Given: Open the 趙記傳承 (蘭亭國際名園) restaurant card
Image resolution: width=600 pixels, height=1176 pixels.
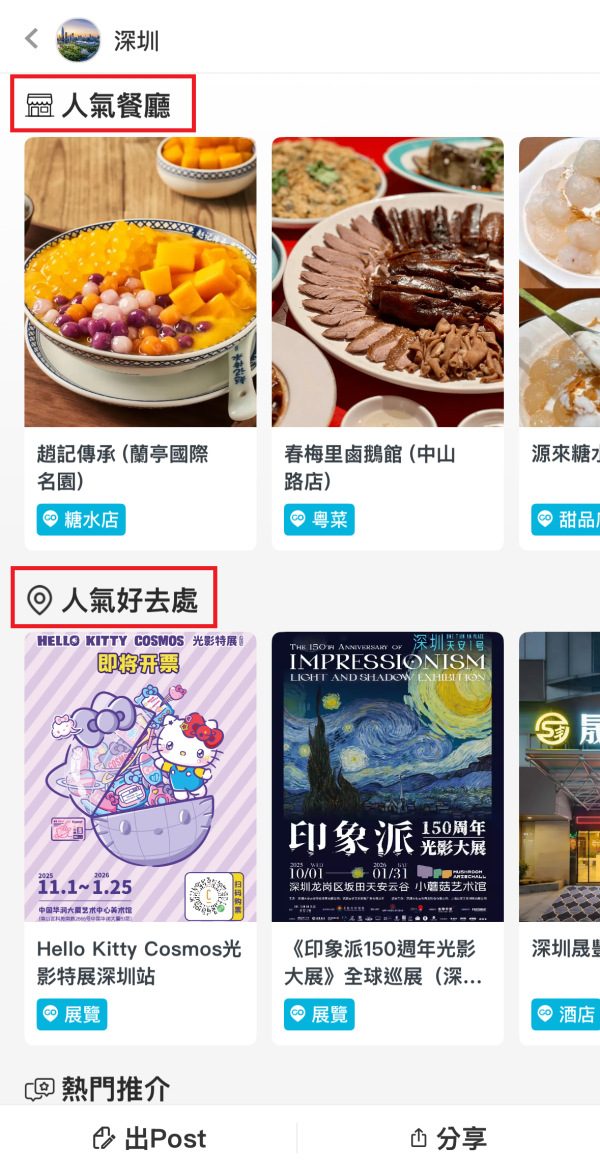Looking at the screenshot, I should pos(140,300).
